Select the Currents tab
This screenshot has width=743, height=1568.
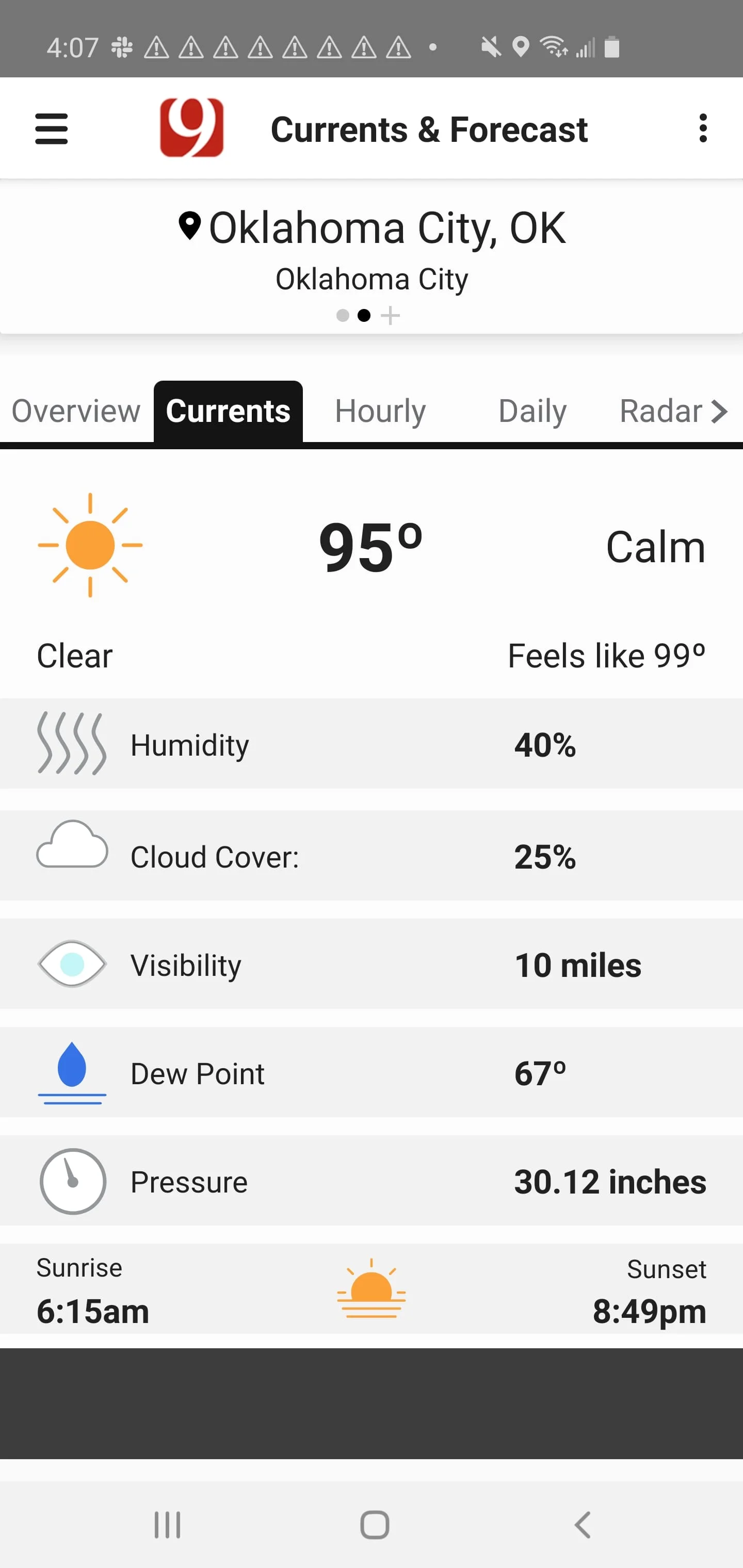228,410
